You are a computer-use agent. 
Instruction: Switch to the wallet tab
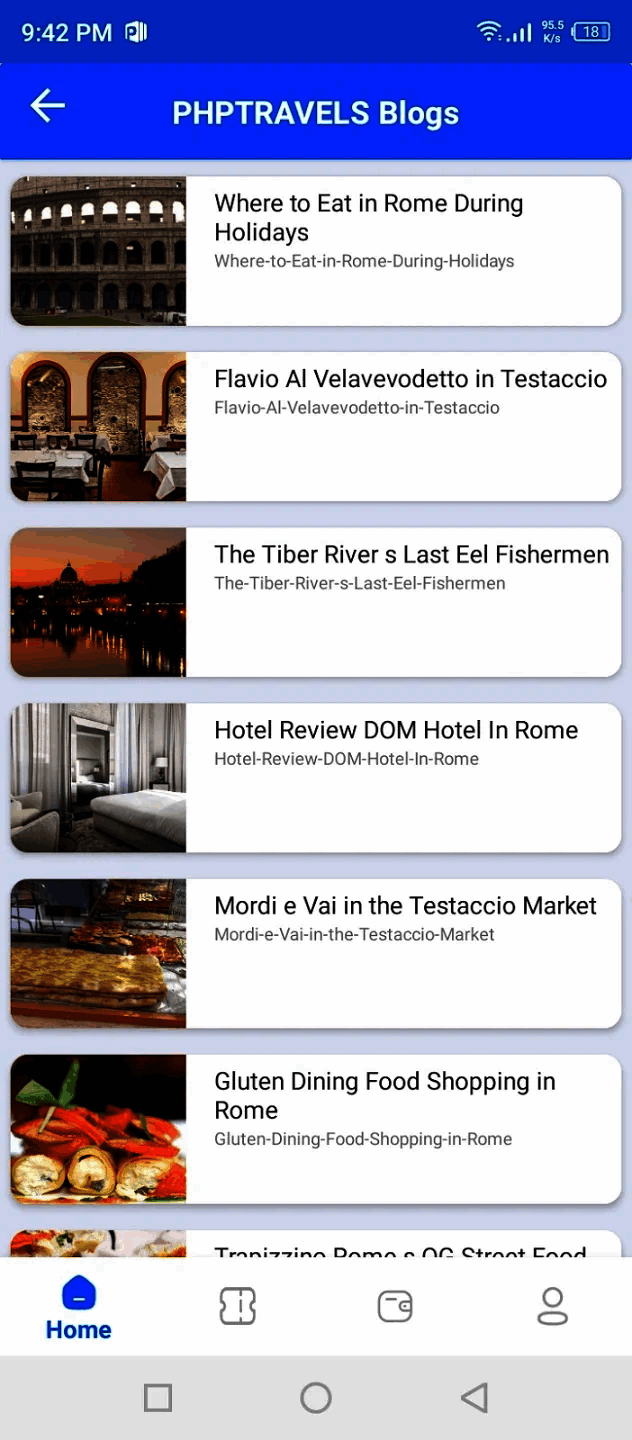click(x=395, y=1306)
